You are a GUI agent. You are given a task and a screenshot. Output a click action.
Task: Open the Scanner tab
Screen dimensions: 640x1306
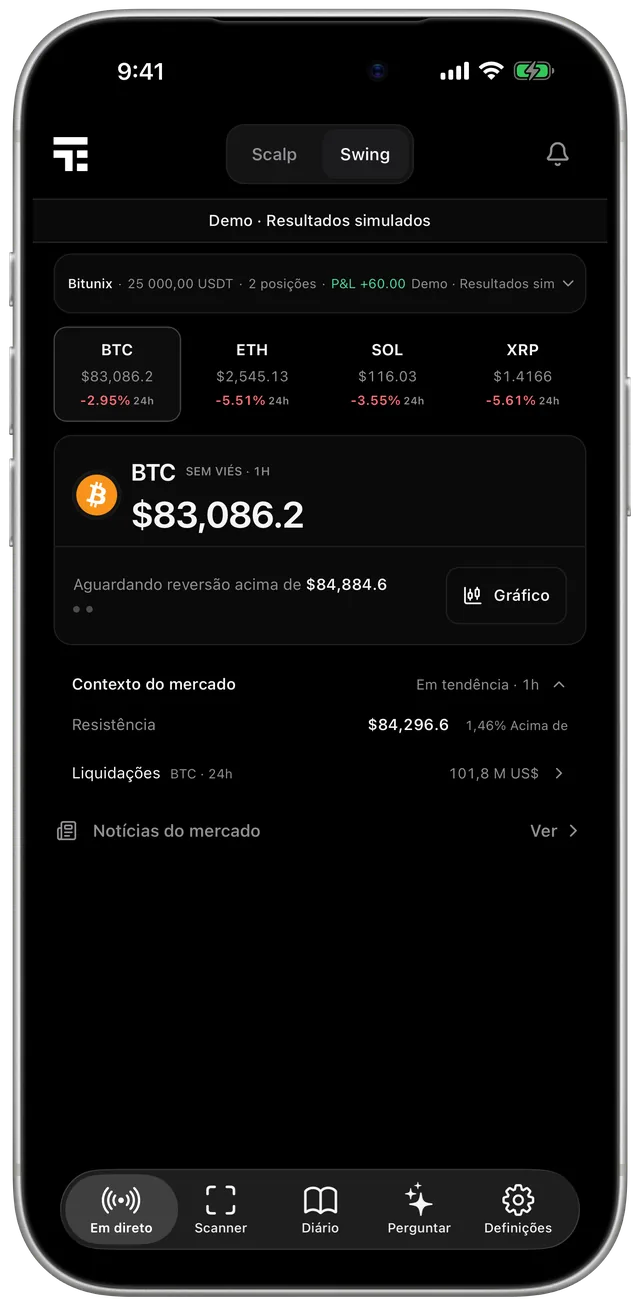click(x=220, y=1209)
